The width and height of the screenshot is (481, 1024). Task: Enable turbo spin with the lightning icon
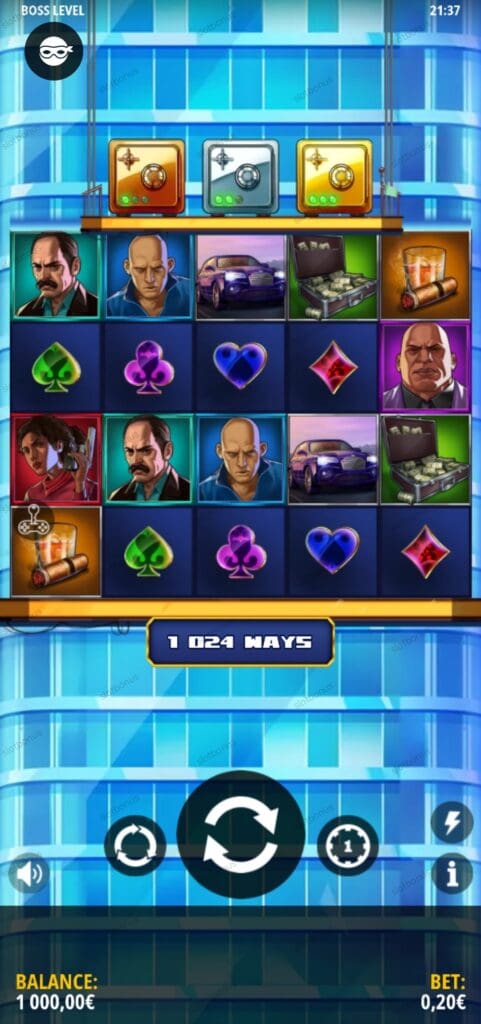(452, 822)
